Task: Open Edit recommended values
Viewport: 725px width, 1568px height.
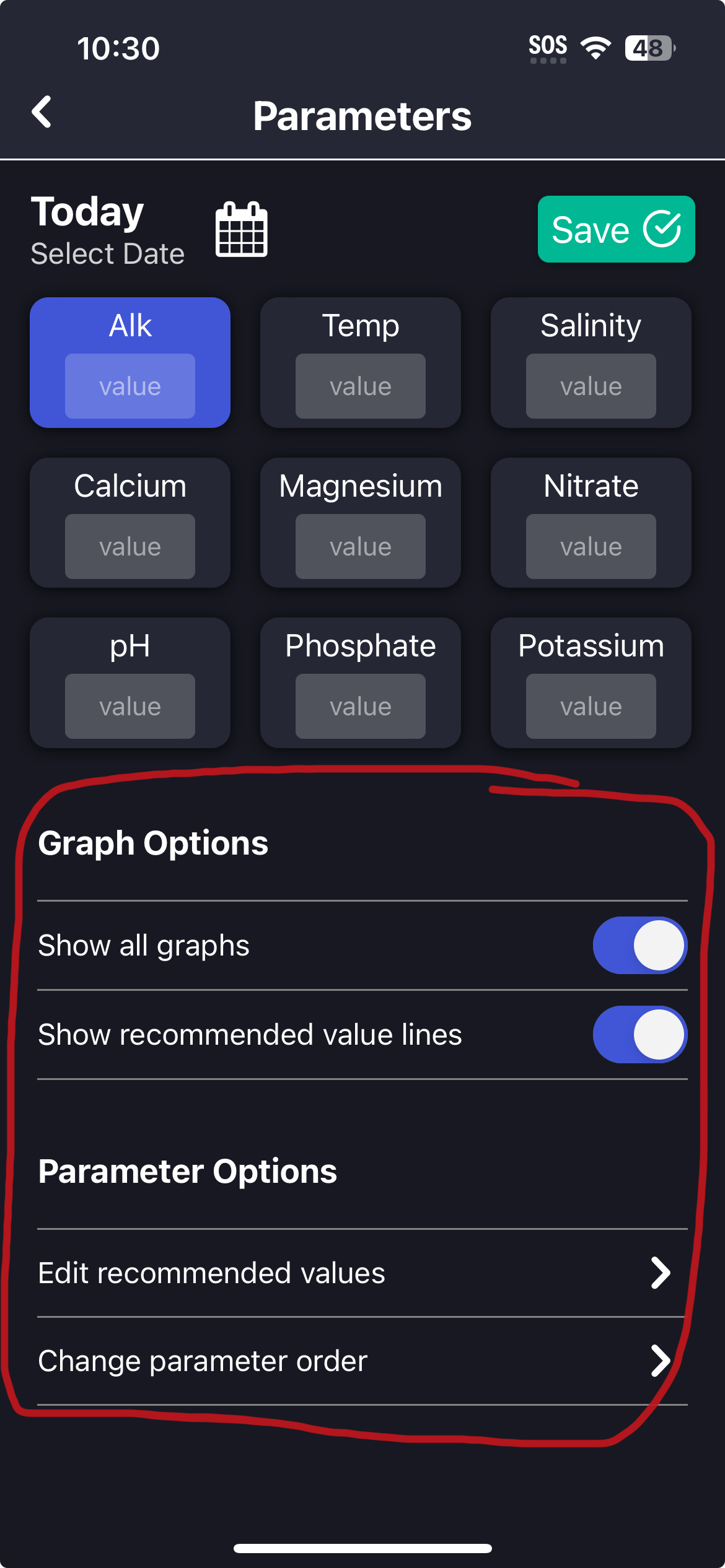Action: (x=362, y=1273)
